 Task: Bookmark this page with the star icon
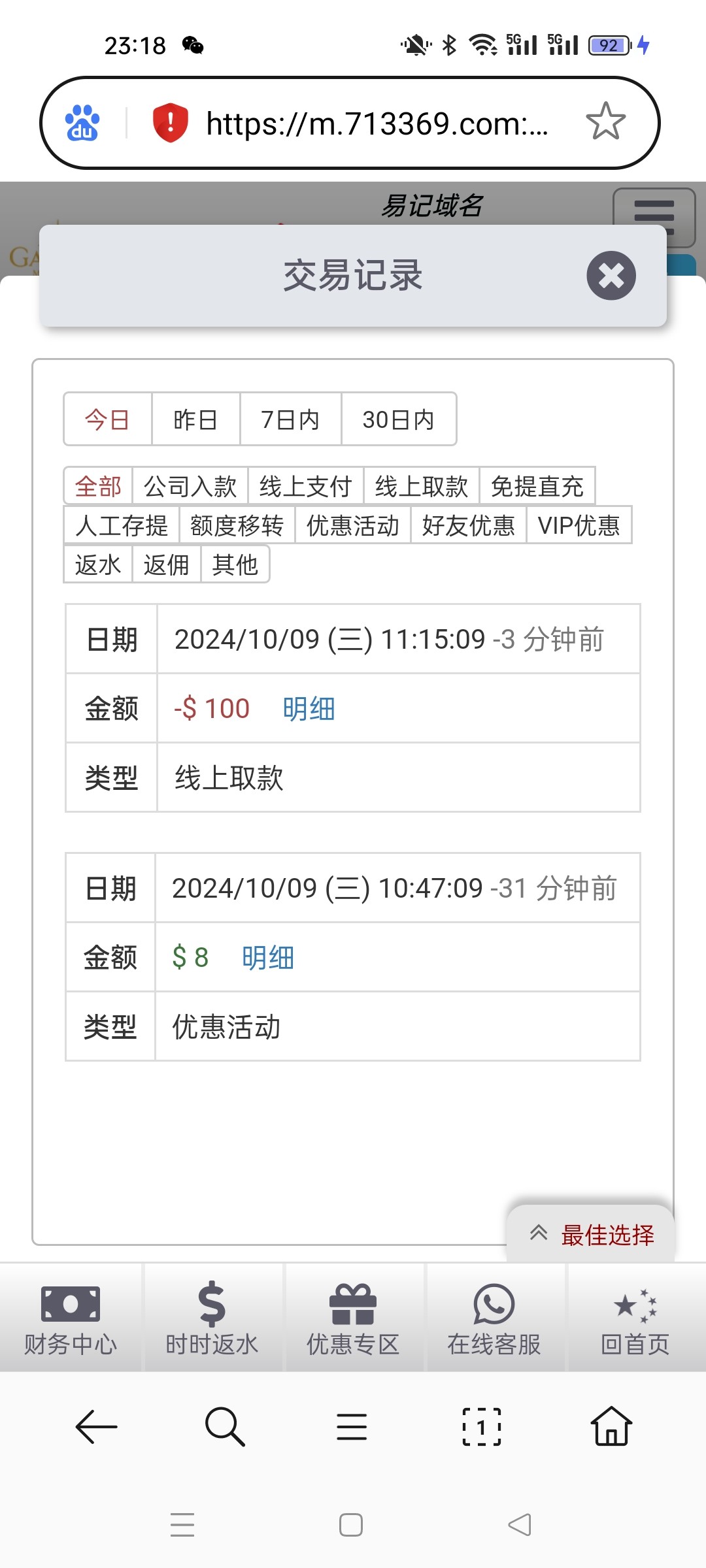click(x=605, y=122)
